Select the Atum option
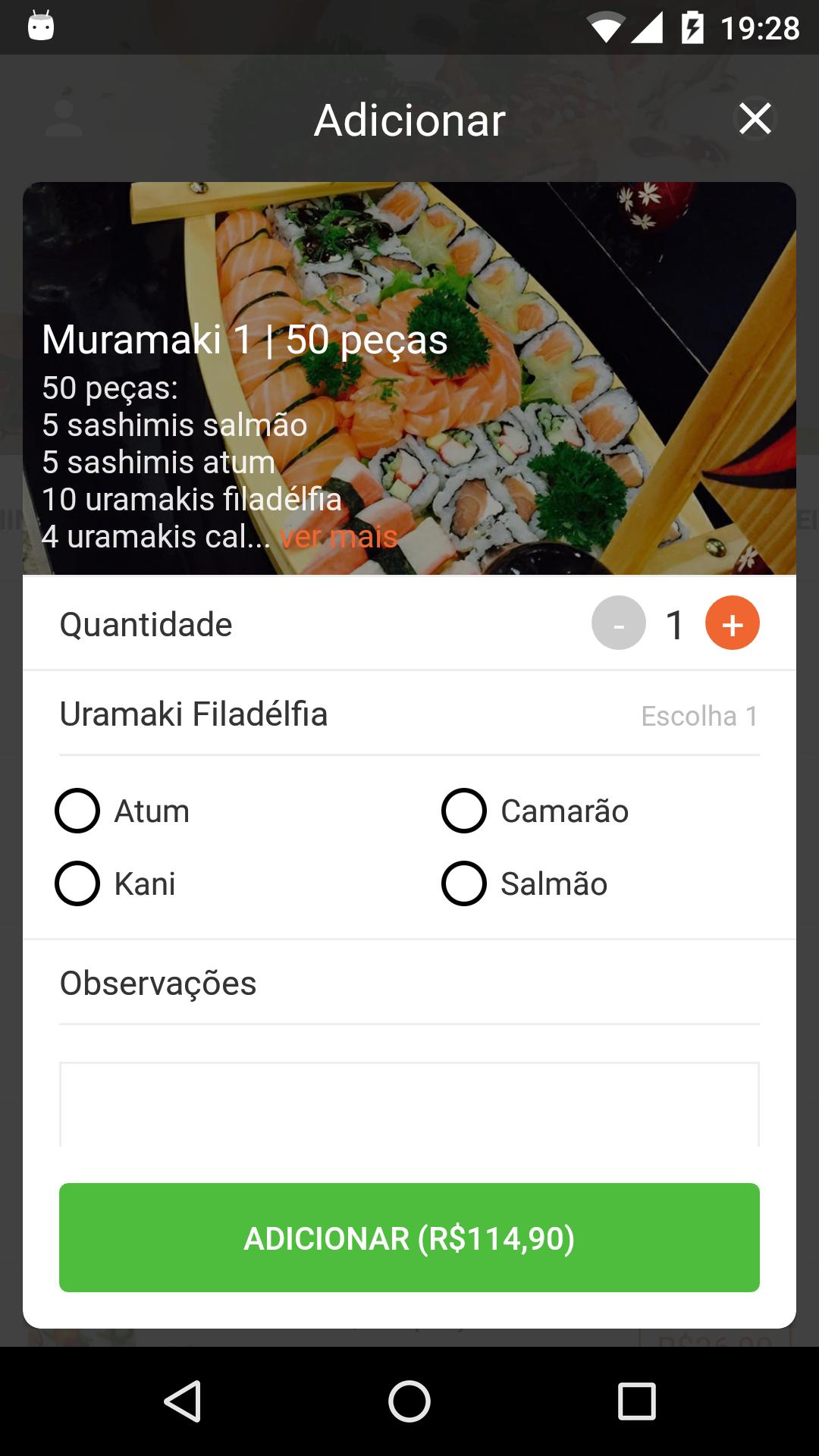The image size is (819, 1456). point(77,811)
